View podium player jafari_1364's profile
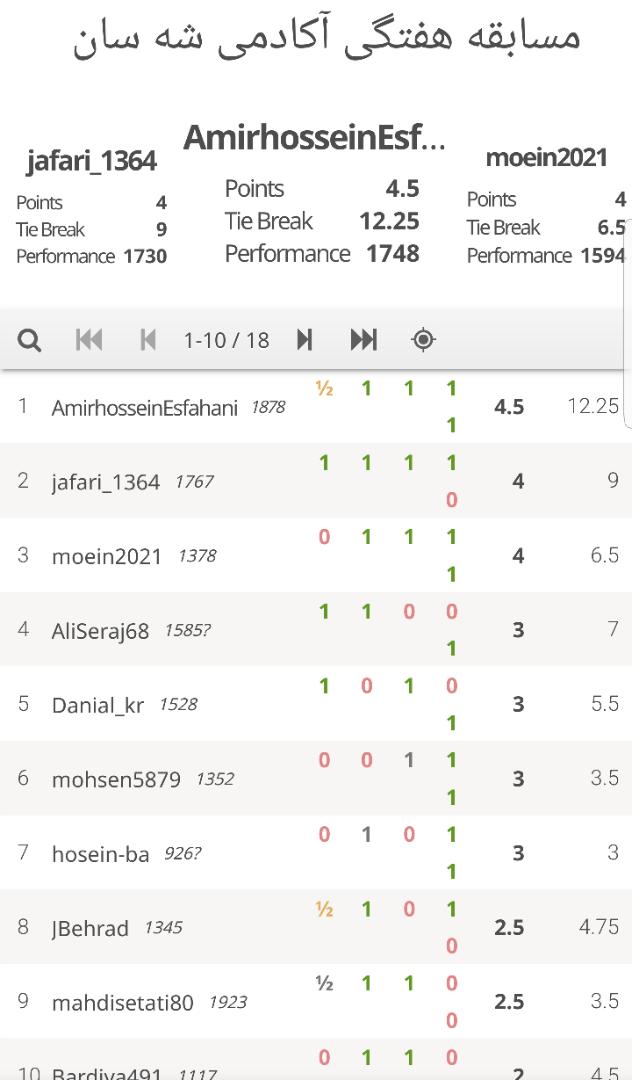This screenshot has width=632, height=1080. point(91,161)
